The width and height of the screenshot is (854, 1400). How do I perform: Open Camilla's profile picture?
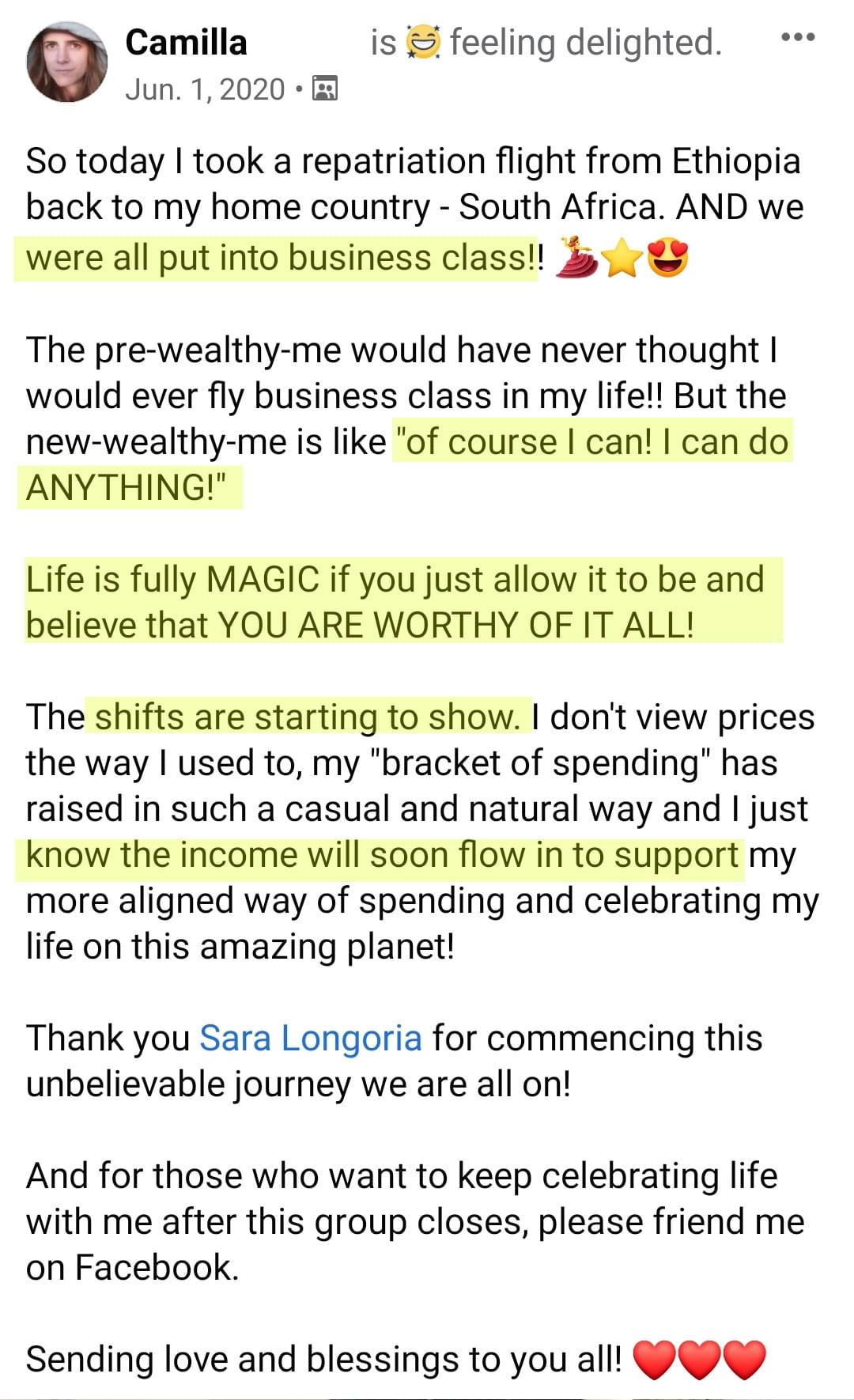[x=67, y=62]
